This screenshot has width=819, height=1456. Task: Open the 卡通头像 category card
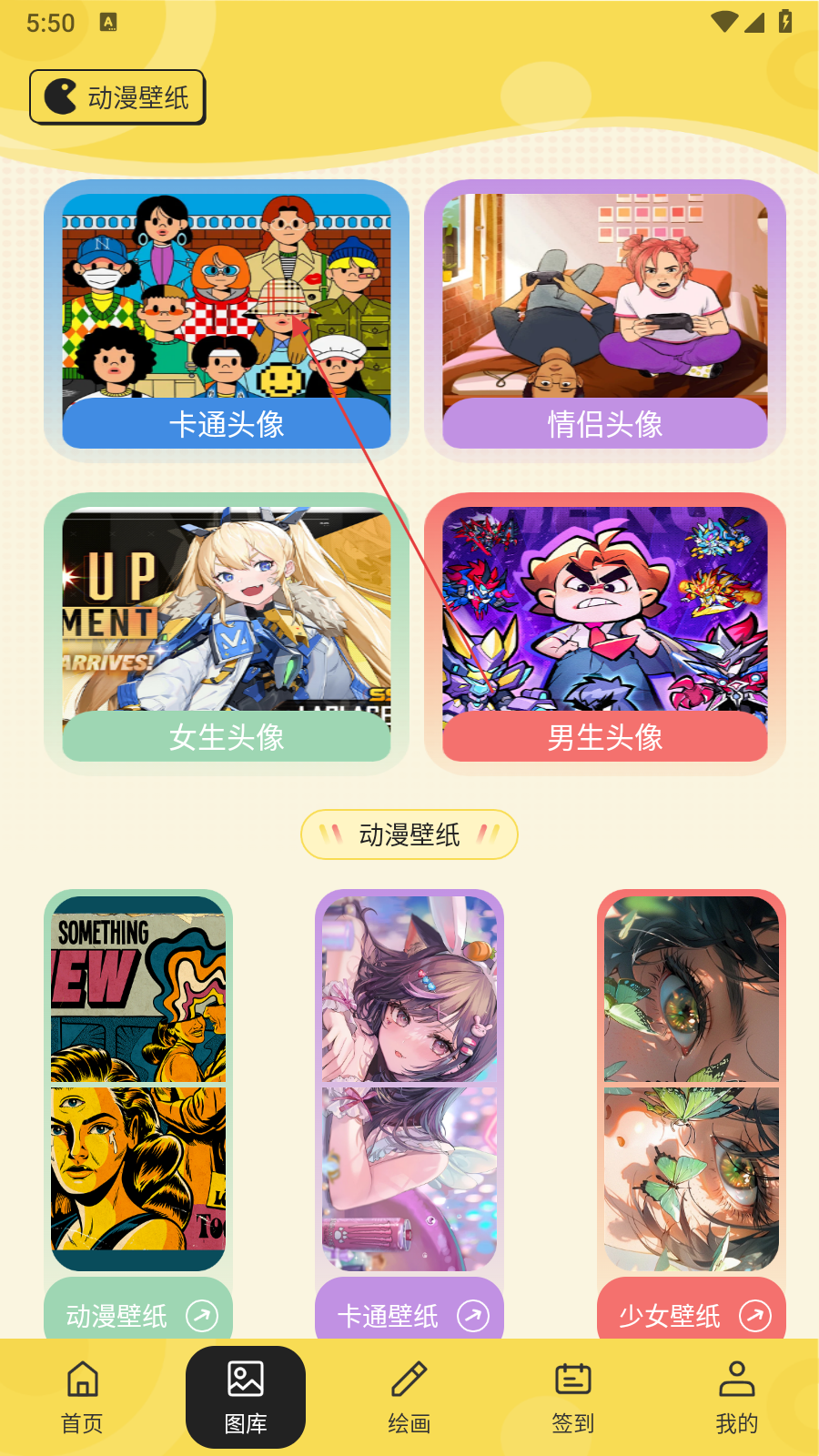(226, 320)
